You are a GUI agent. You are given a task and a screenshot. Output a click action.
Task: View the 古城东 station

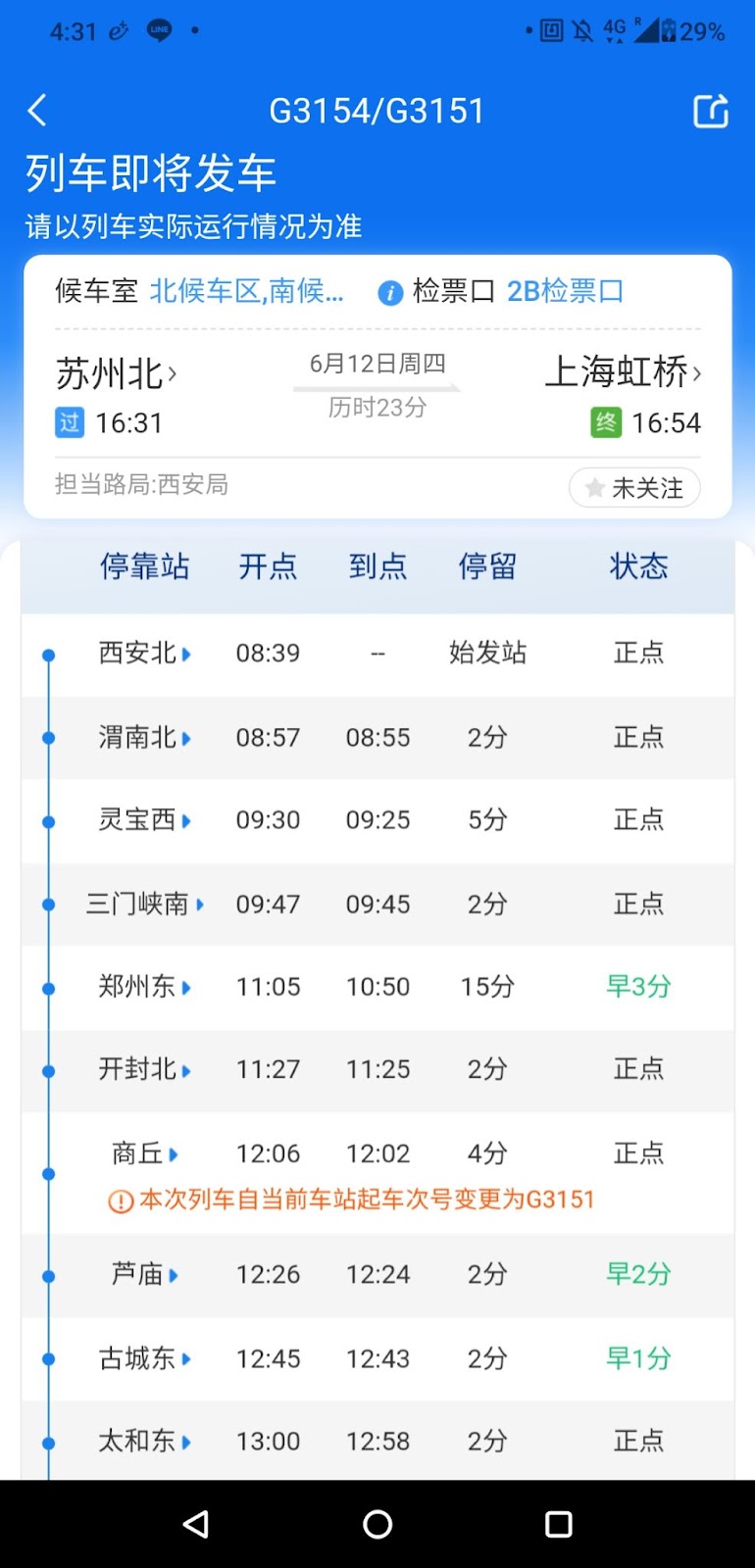145,1358
